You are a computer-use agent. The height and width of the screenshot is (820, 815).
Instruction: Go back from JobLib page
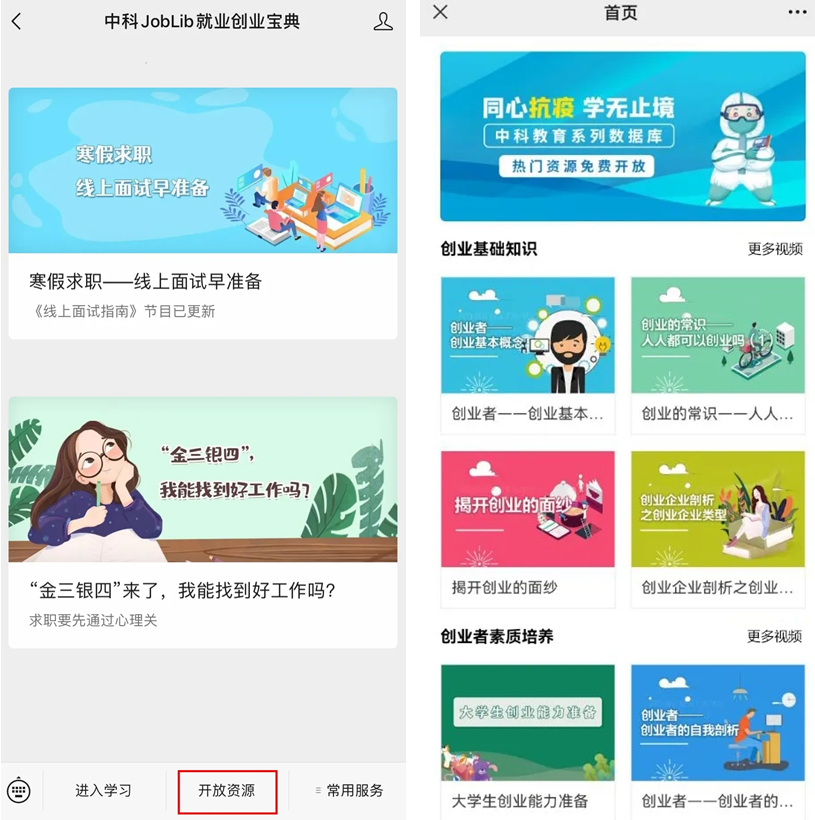pyautogui.click(x=17, y=21)
